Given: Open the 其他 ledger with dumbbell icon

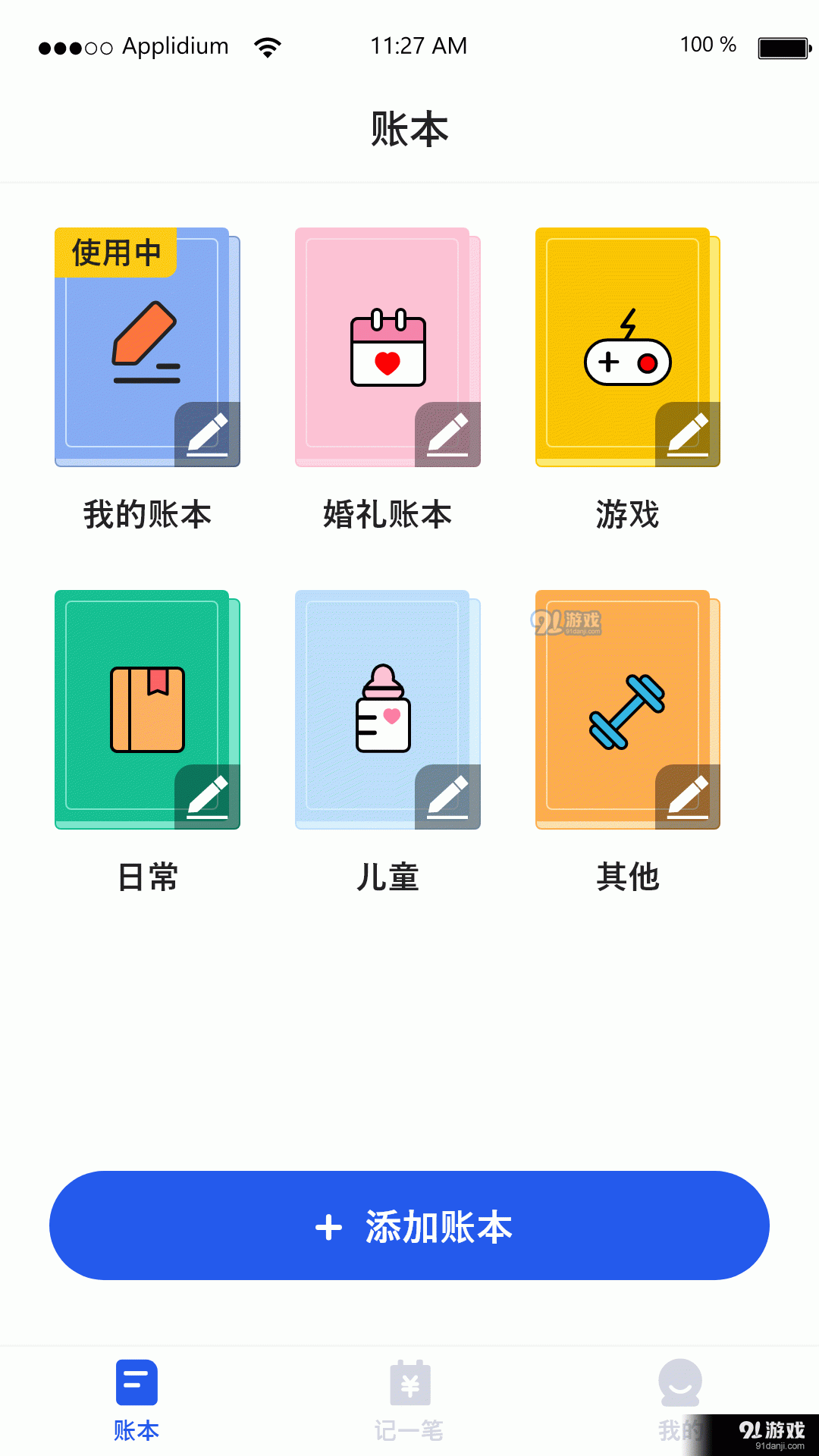Looking at the screenshot, I should pyautogui.click(x=626, y=709).
